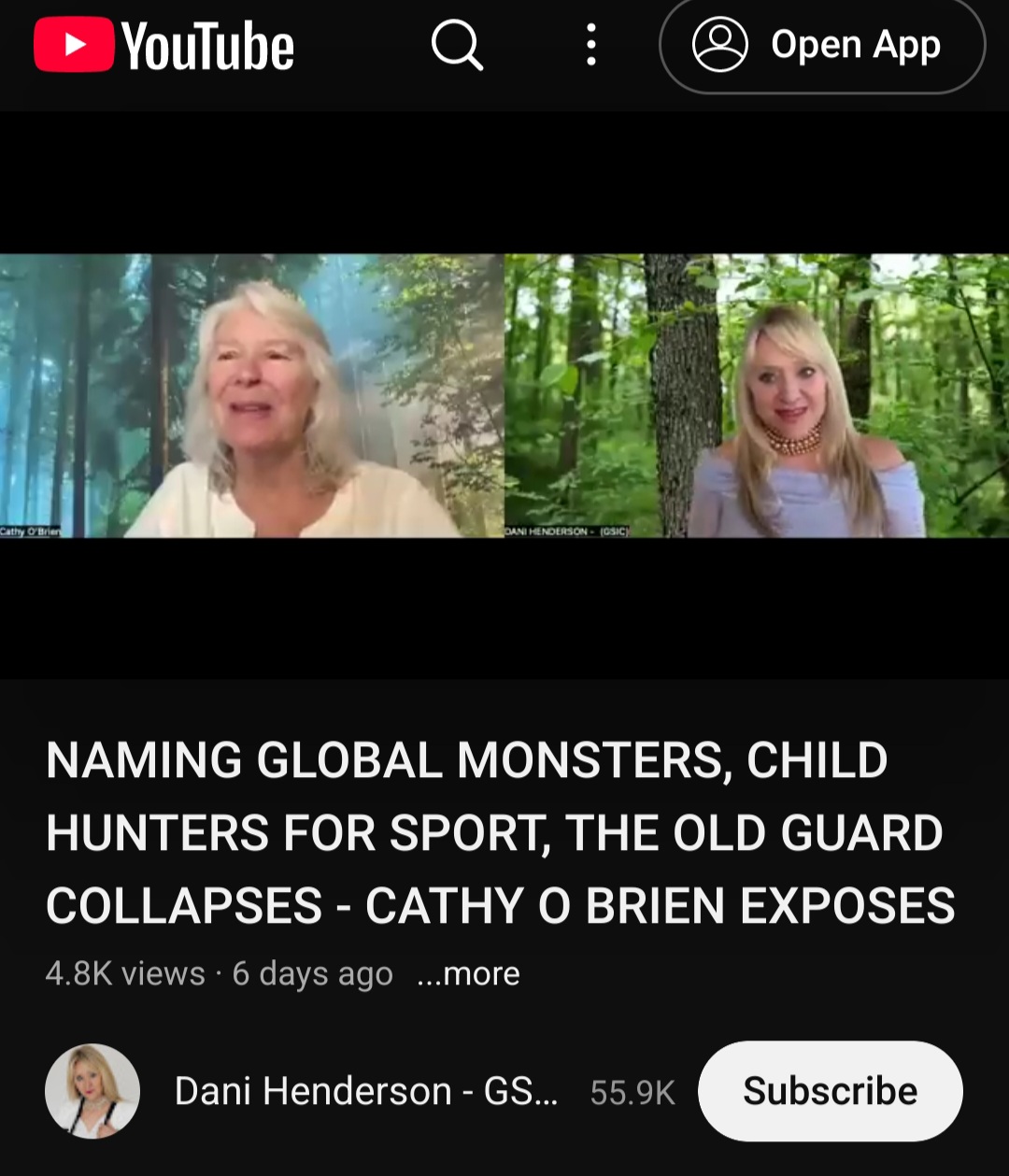This screenshot has height=1176, width=1009.
Task: Open YouTube search
Action: point(457,45)
